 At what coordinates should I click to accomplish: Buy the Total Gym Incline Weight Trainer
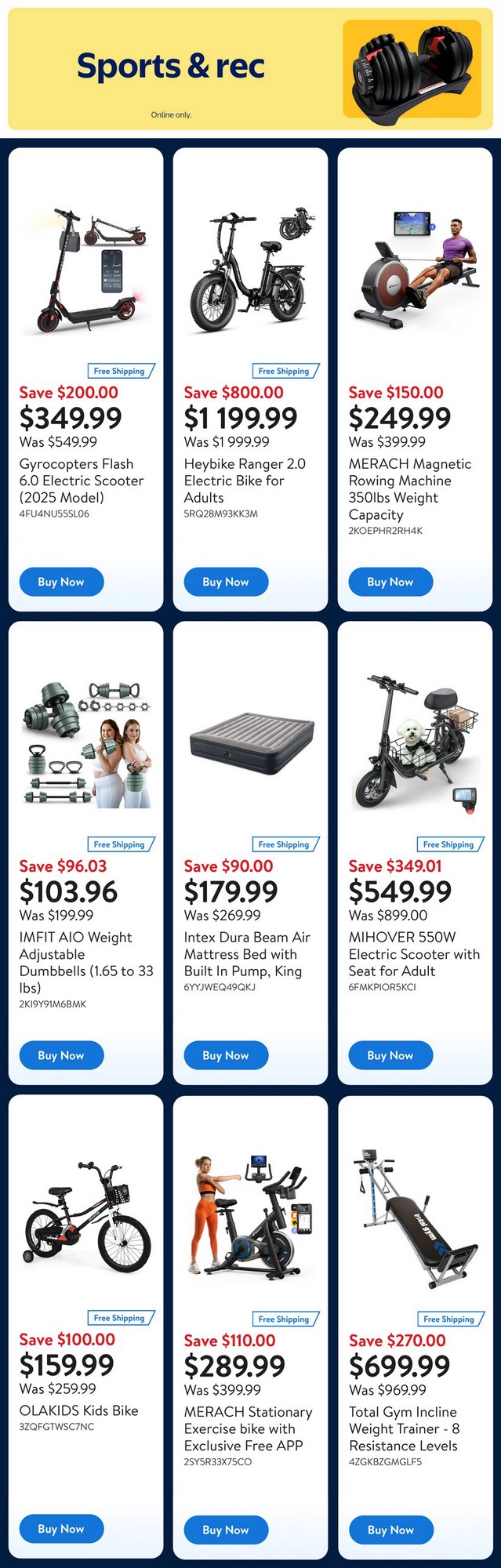click(390, 1530)
